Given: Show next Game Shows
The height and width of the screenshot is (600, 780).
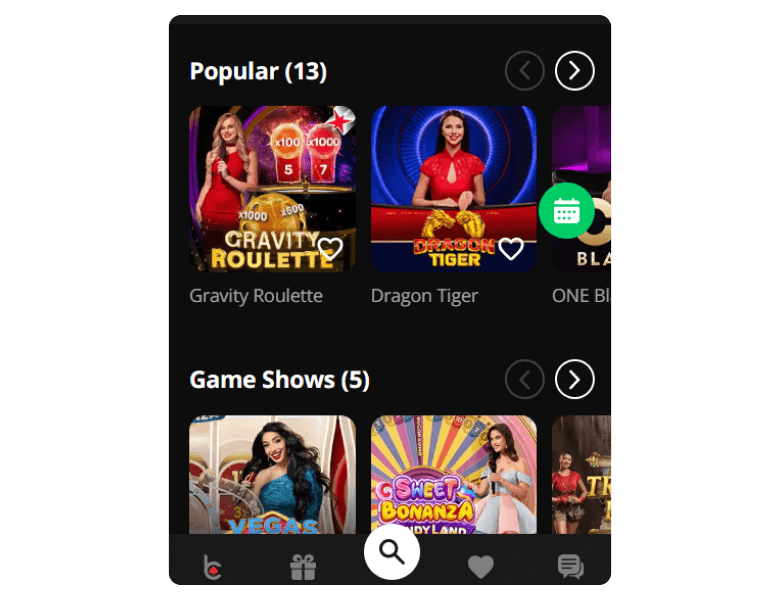Looking at the screenshot, I should pyautogui.click(x=574, y=379).
